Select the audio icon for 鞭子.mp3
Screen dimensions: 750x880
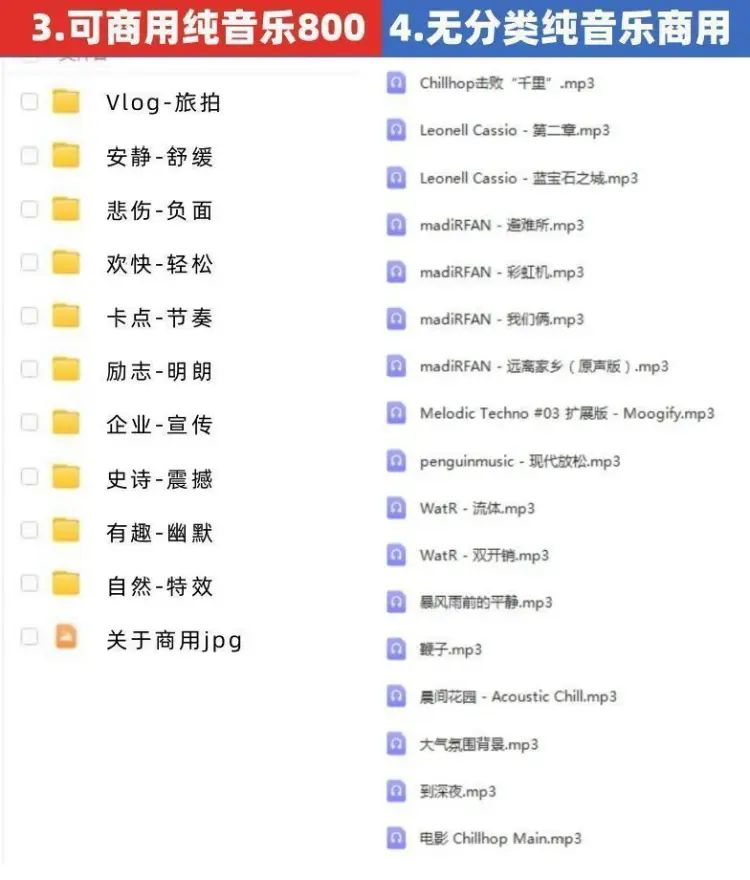[400, 649]
